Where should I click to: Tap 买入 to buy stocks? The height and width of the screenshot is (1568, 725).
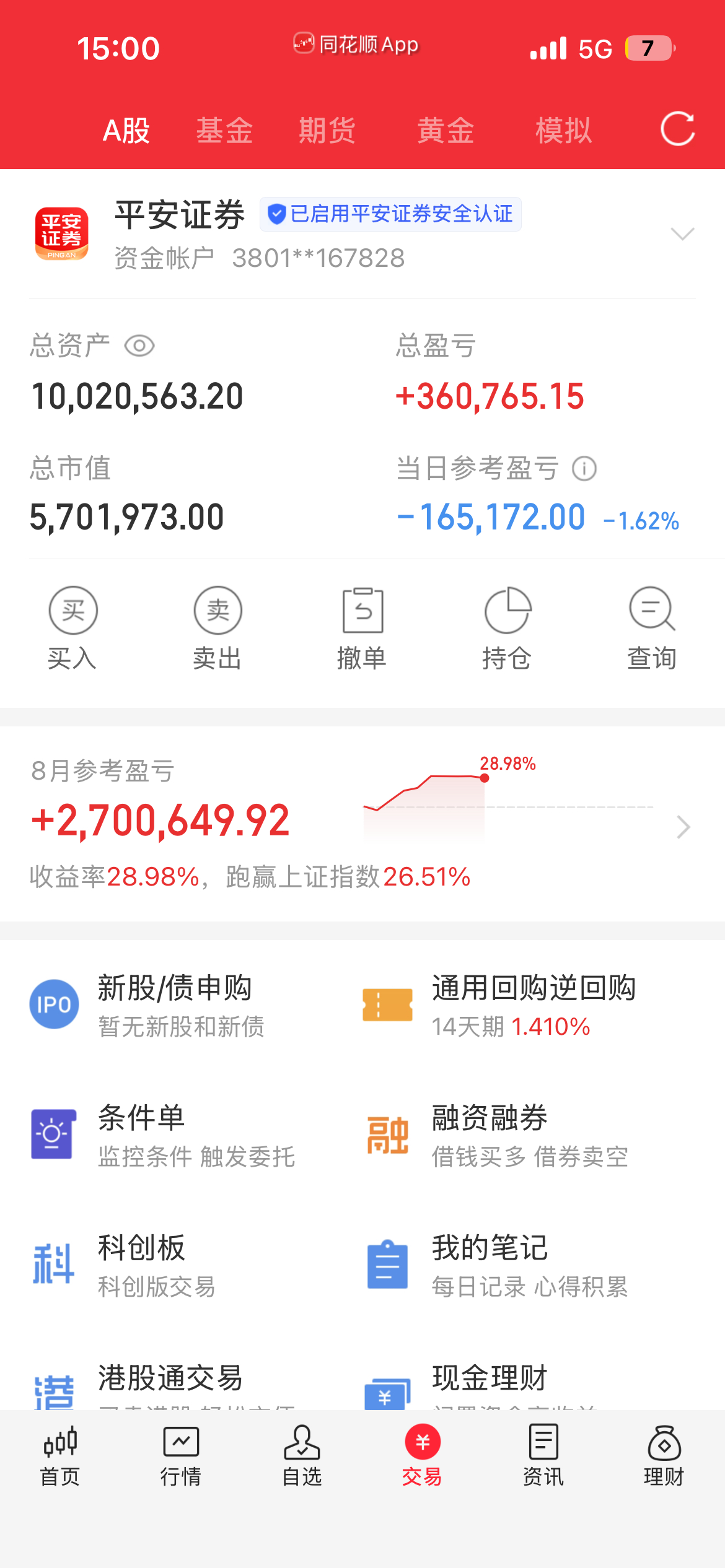point(72,628)
